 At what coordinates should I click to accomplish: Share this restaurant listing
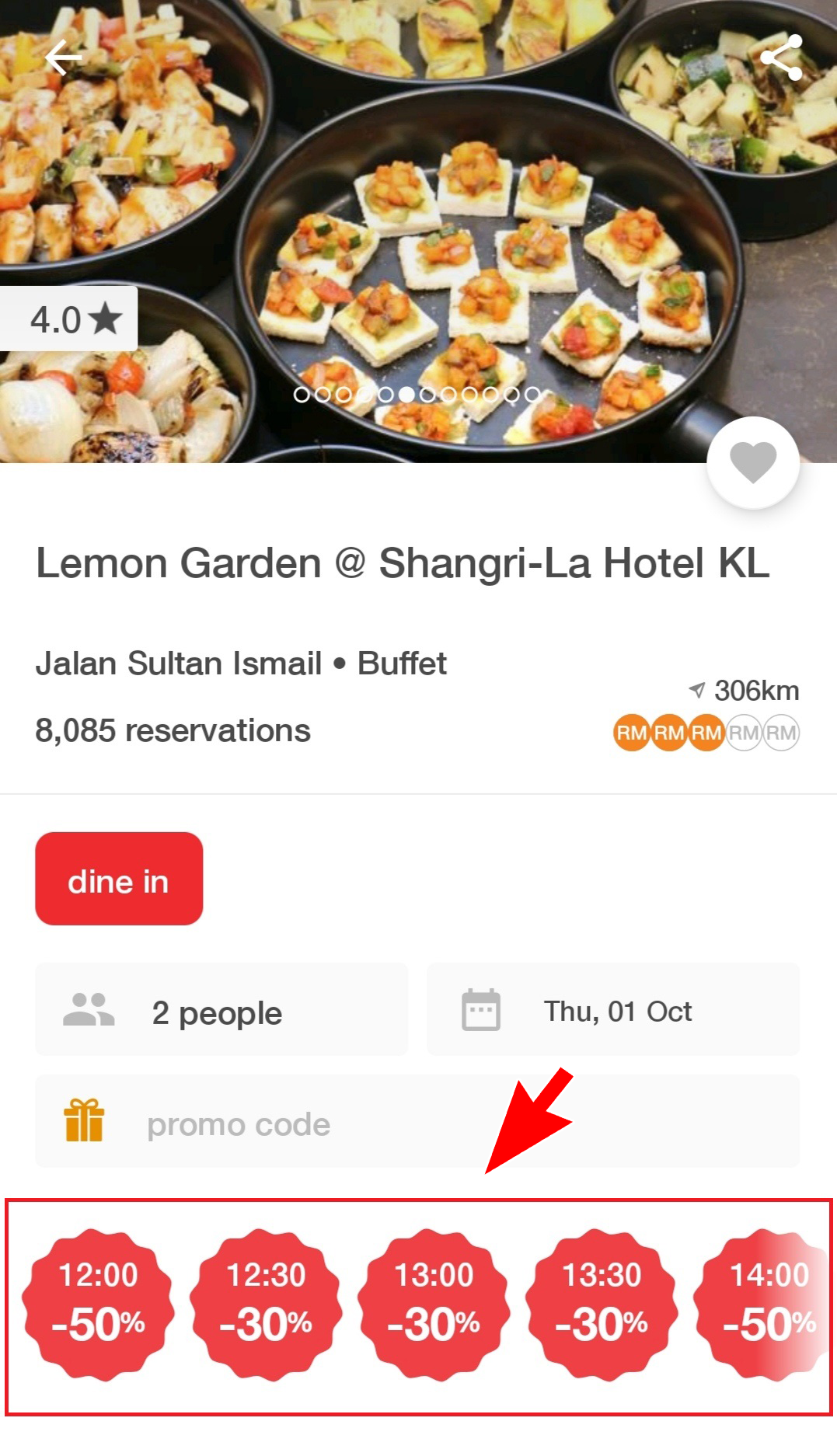pos(780,57)
